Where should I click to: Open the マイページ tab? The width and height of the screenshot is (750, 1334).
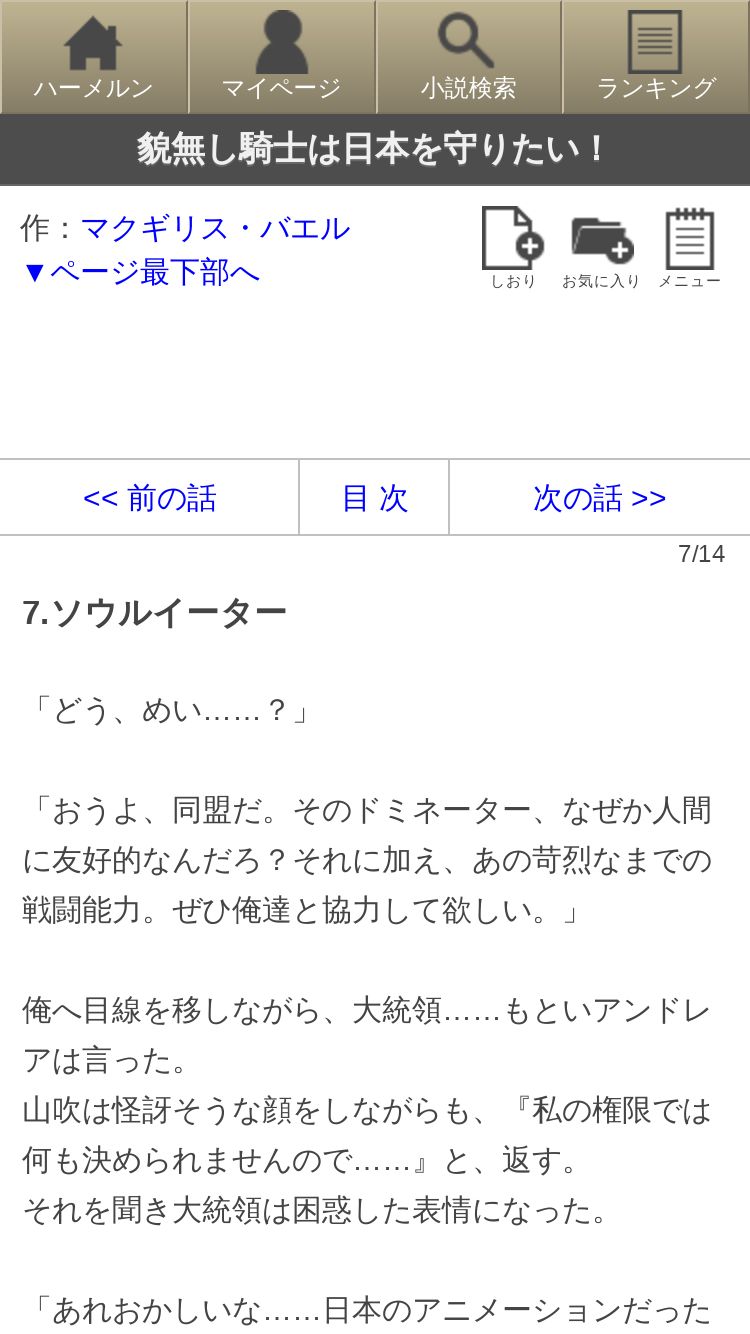click(281, 57)
